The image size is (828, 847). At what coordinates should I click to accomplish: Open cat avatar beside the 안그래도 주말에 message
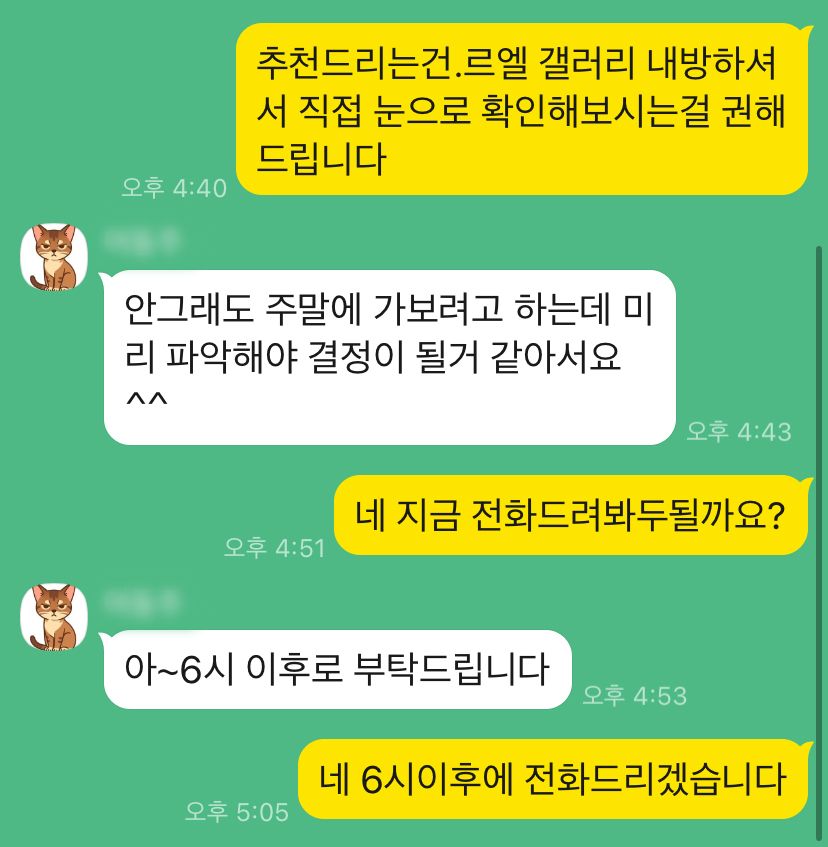[54, 258]
